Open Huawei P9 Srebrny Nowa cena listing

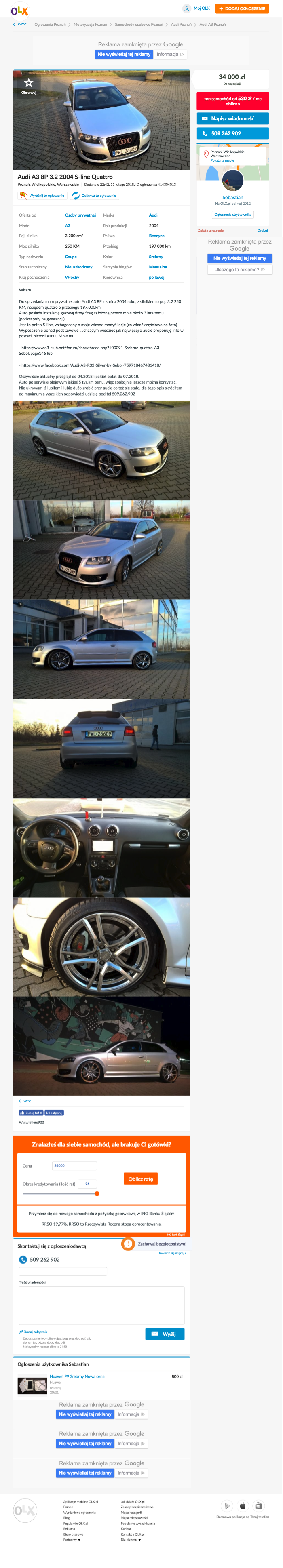click(x=77, y=1376)
